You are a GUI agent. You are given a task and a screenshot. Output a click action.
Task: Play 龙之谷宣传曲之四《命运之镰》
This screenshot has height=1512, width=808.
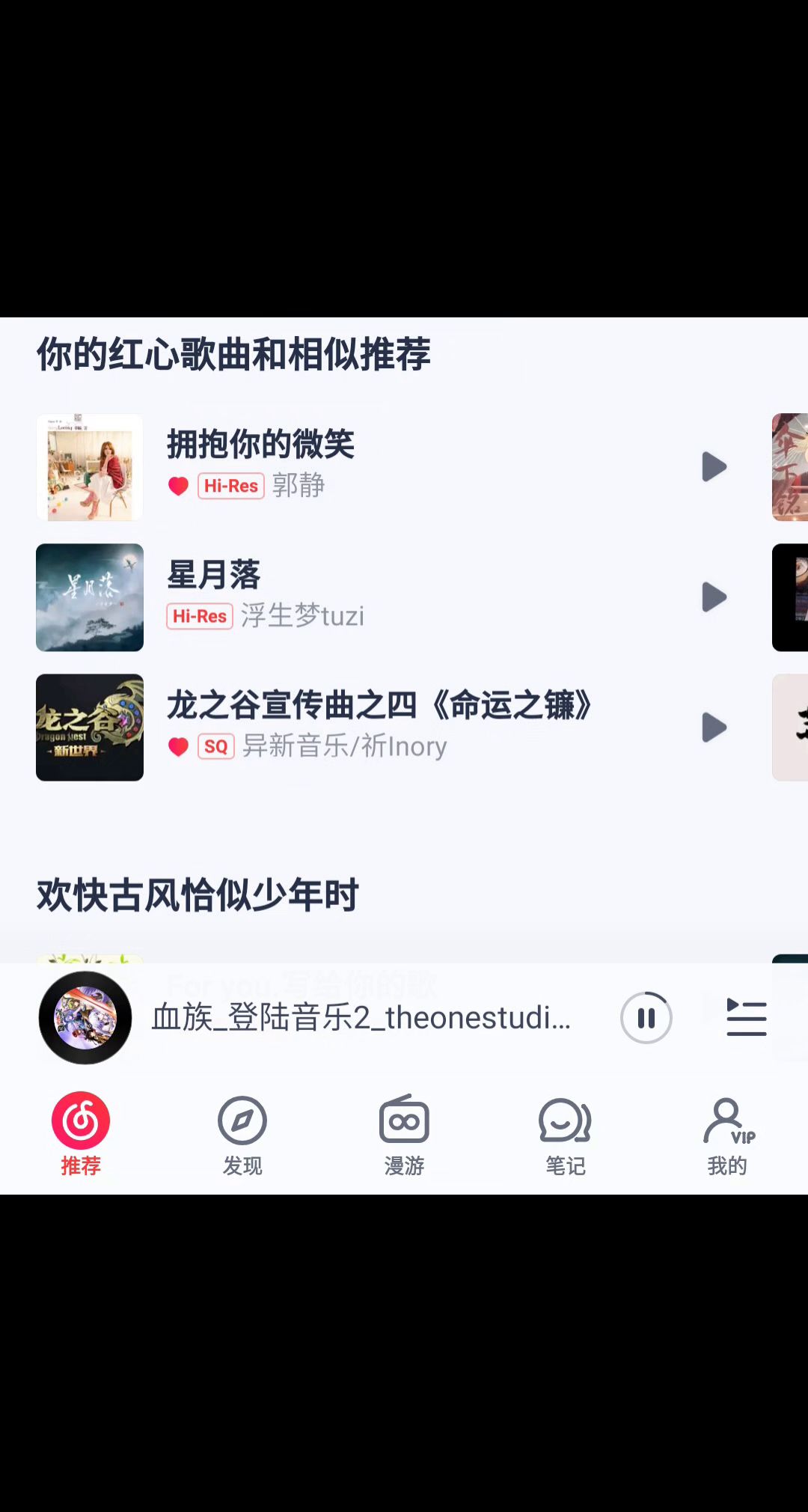714,728
